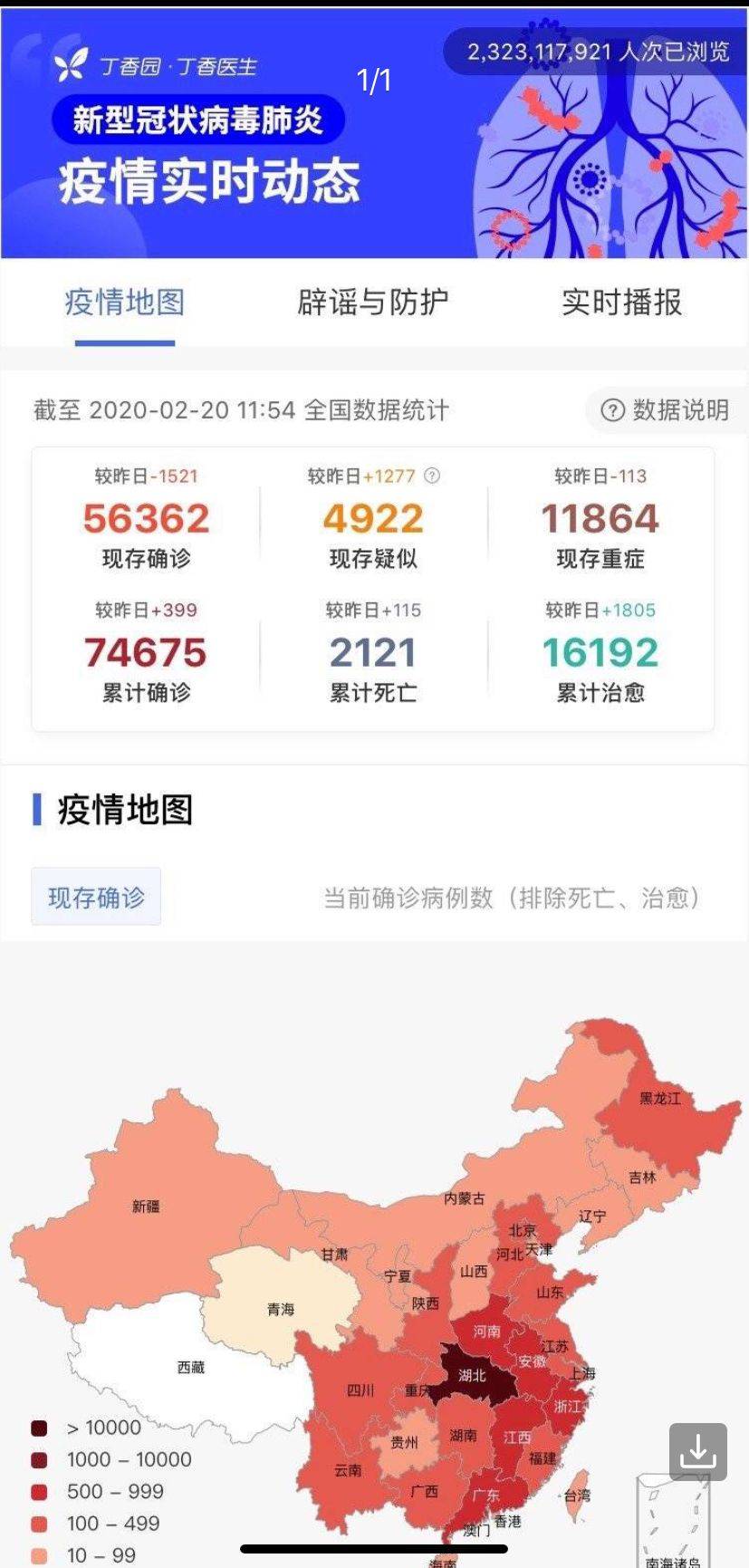Download the image with the save icon
Viewport: 749px width, 1568px height.
pyautogui.click(x=697, y=1451)
